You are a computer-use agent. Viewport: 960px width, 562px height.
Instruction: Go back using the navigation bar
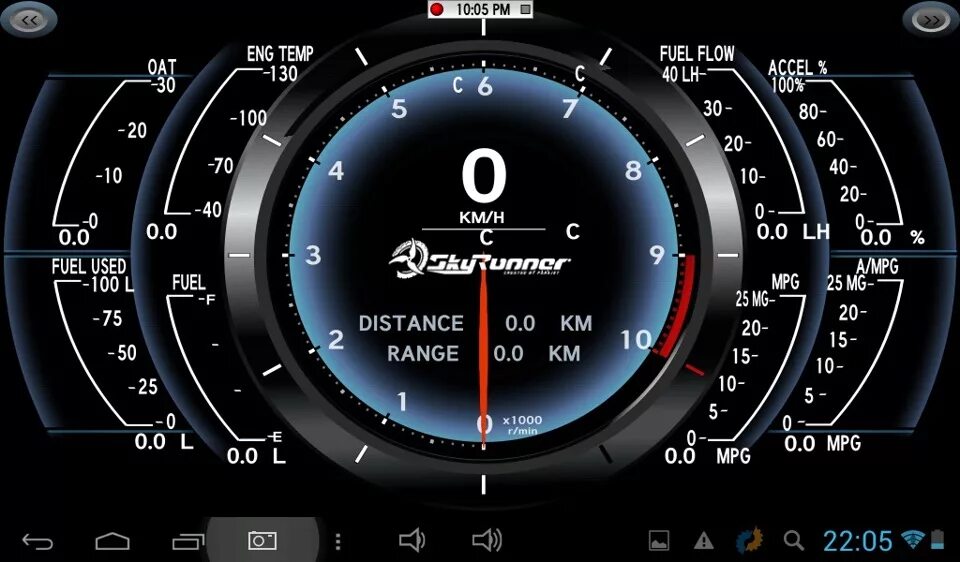click(37, 541)
